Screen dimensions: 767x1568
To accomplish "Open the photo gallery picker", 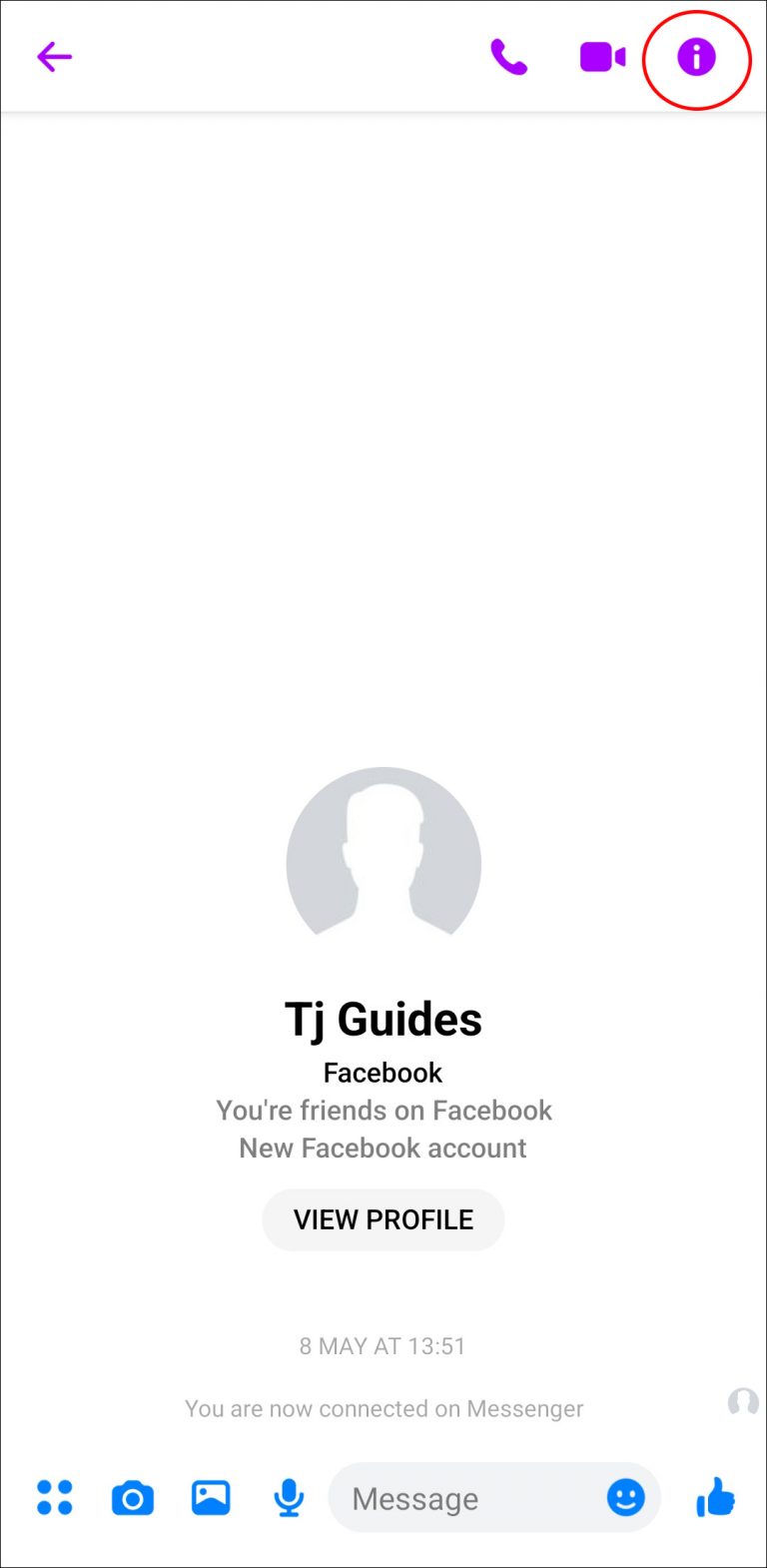I will [210, 1497].
